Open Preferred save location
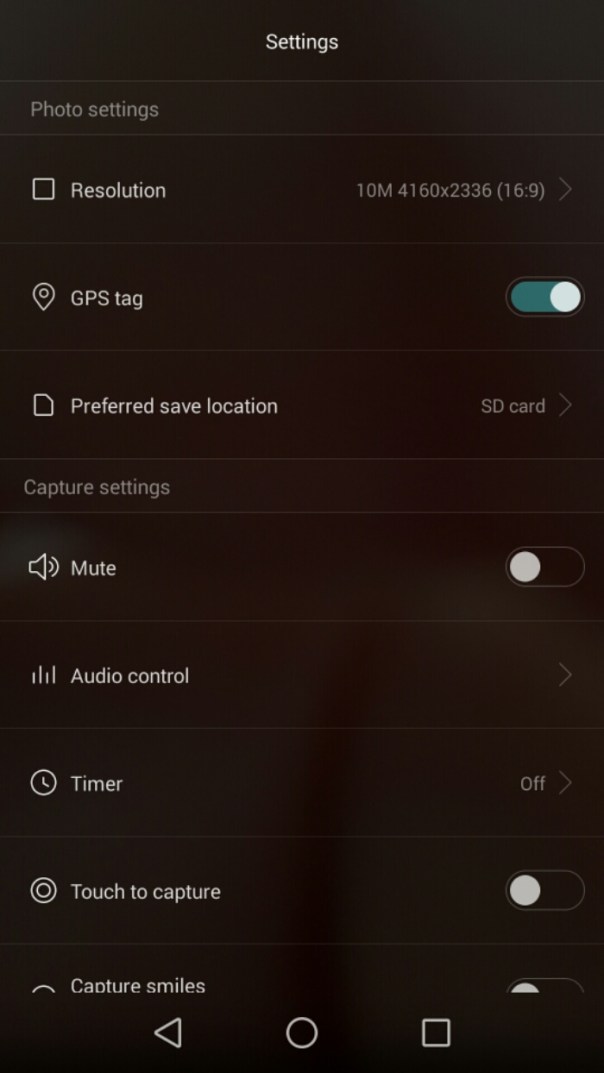 point(300,406)
